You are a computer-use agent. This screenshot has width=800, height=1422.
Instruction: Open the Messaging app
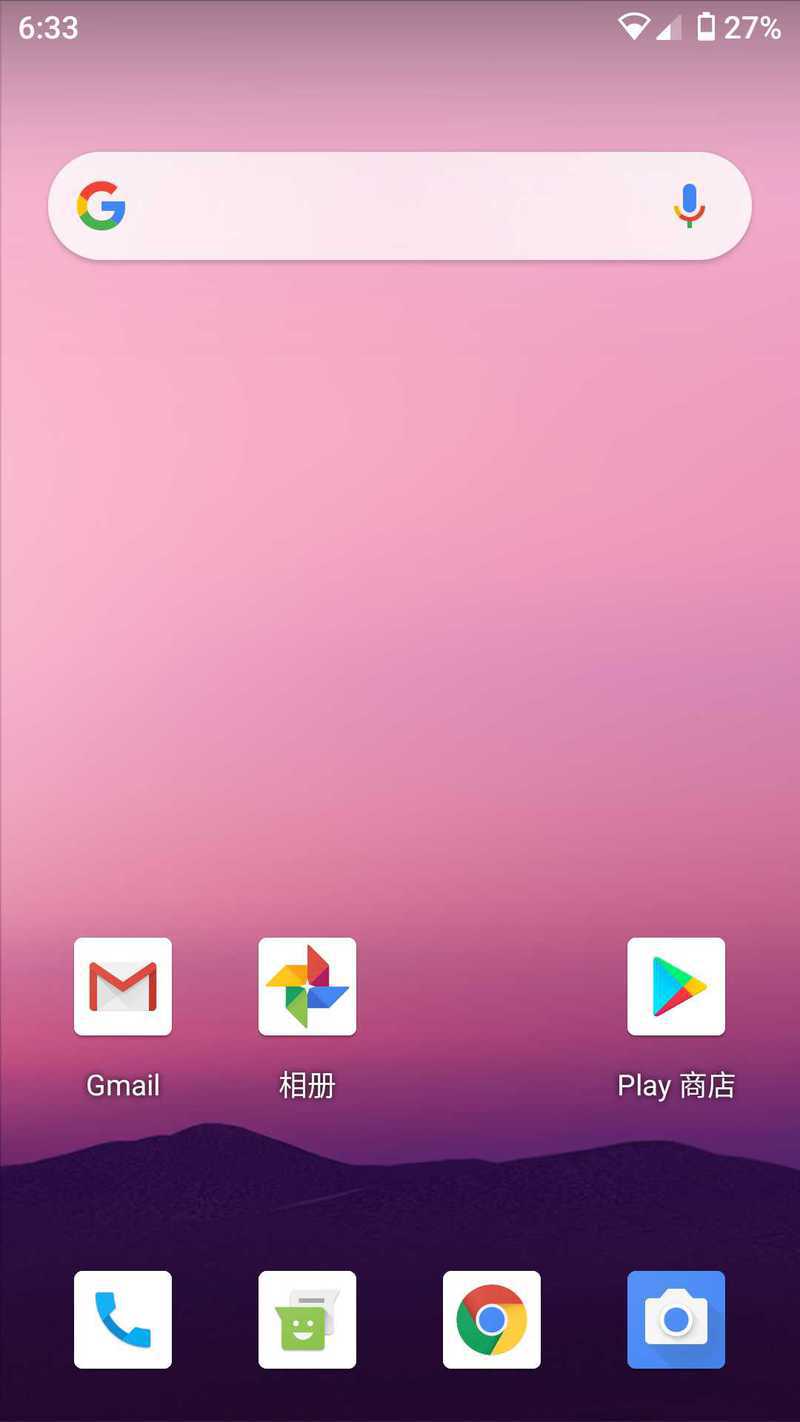307,1319
